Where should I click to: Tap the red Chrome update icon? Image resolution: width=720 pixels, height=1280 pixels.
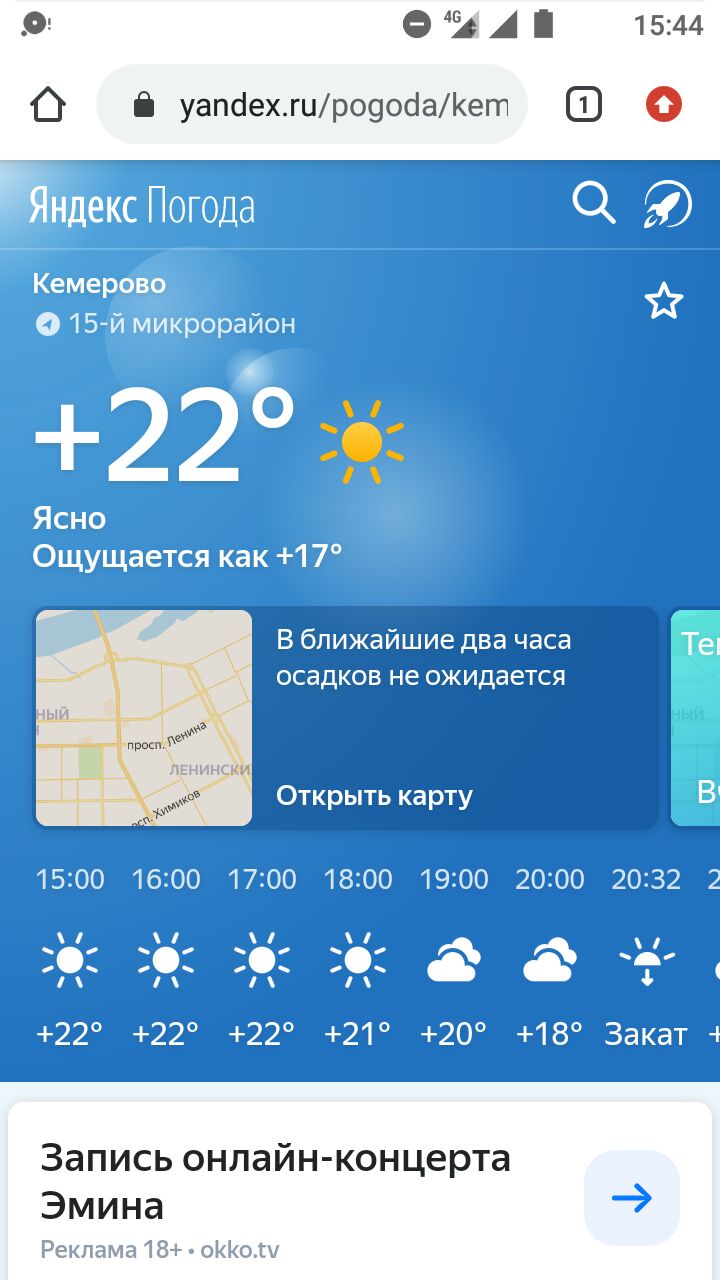click(x=664, y=104)
